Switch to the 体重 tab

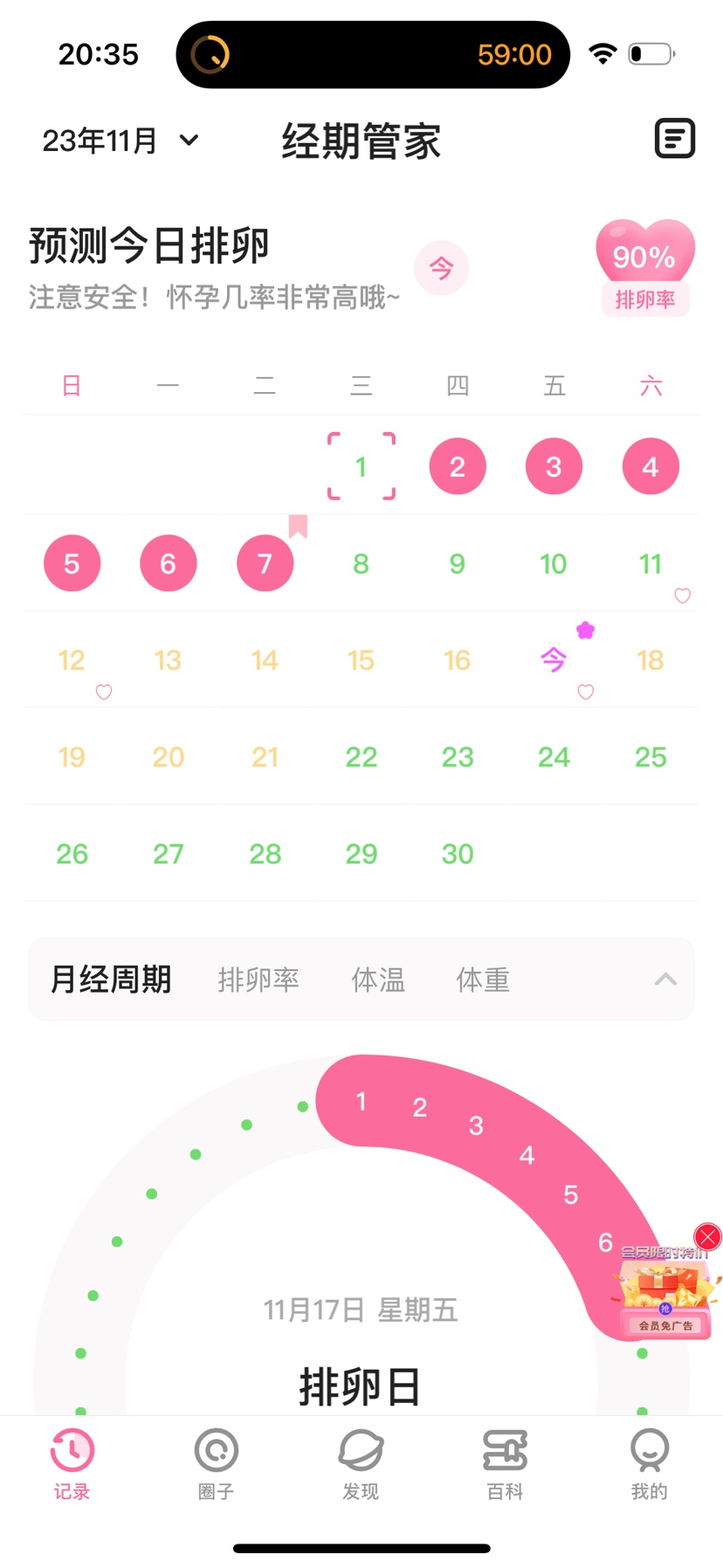(x=483, y=980)
